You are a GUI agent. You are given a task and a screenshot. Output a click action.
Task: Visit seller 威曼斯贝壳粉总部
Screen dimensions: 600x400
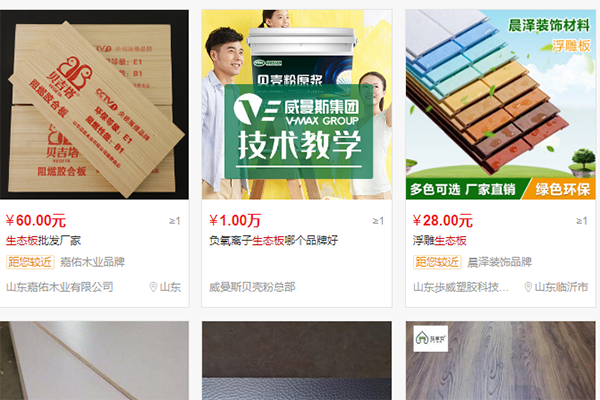point(251,287)
